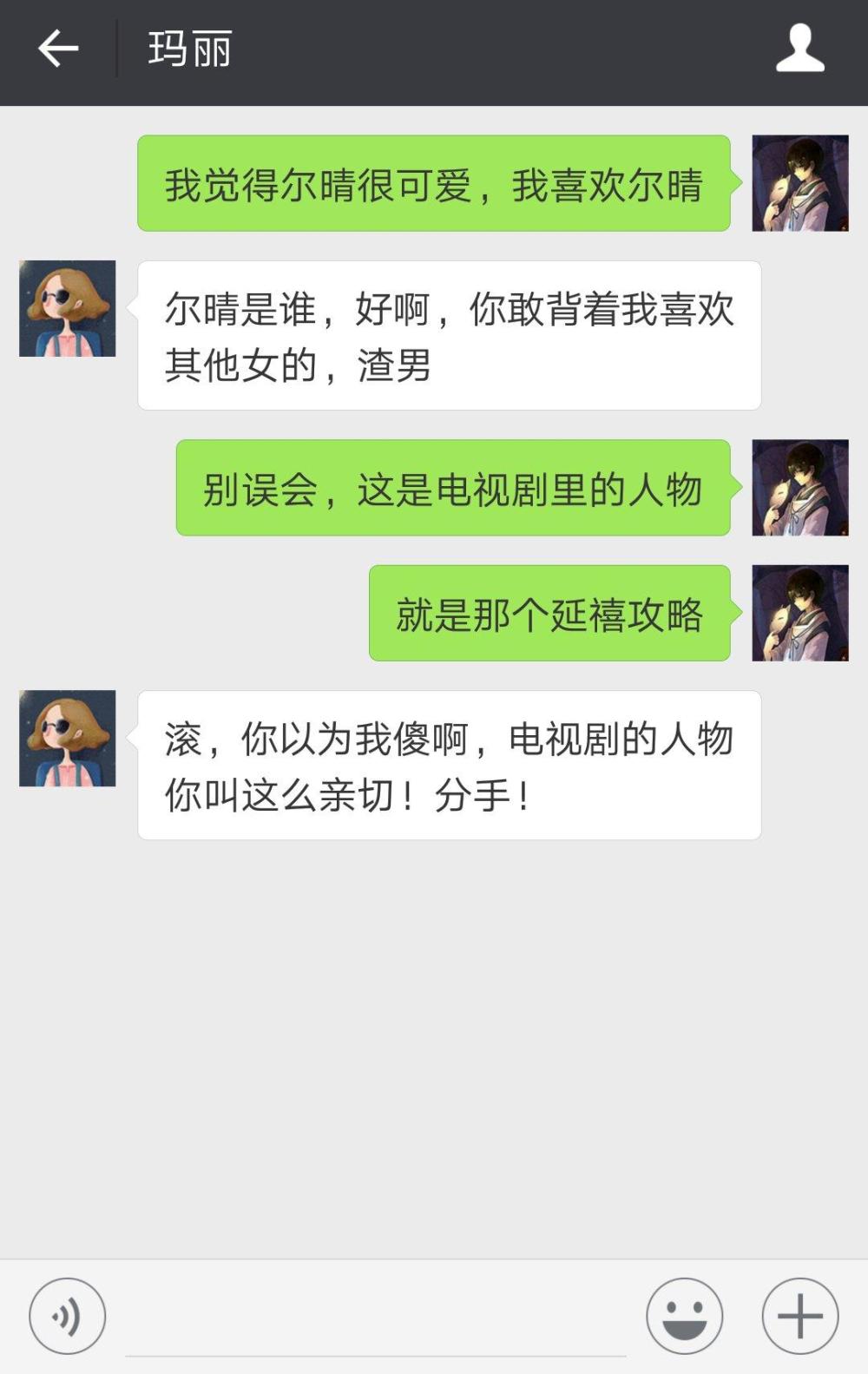Screen dimensions: 868x1374
Task: Switch to voice message input
Action: [x=67, y=1316]
